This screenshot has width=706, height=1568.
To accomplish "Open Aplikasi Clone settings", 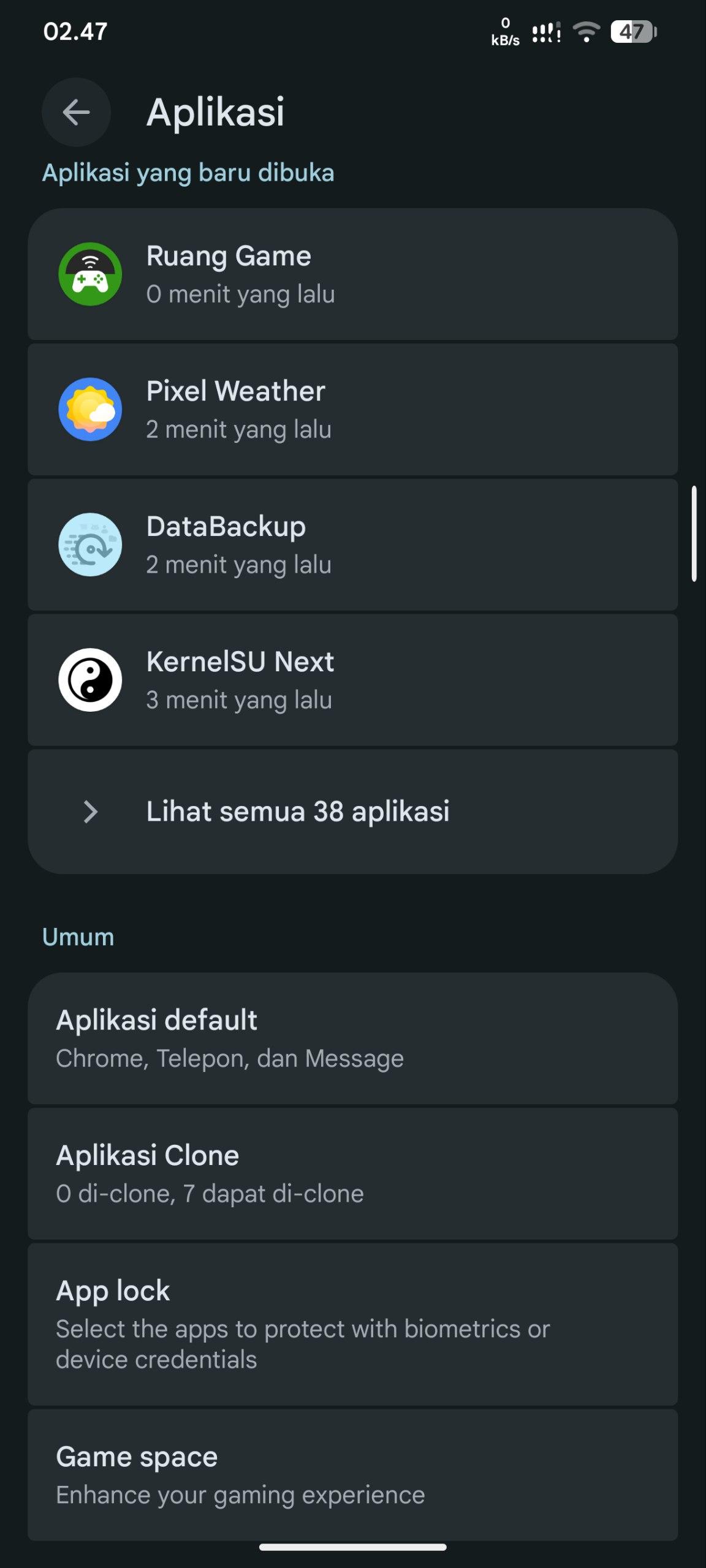I will pyautogui.click(x=352, y=1174).
